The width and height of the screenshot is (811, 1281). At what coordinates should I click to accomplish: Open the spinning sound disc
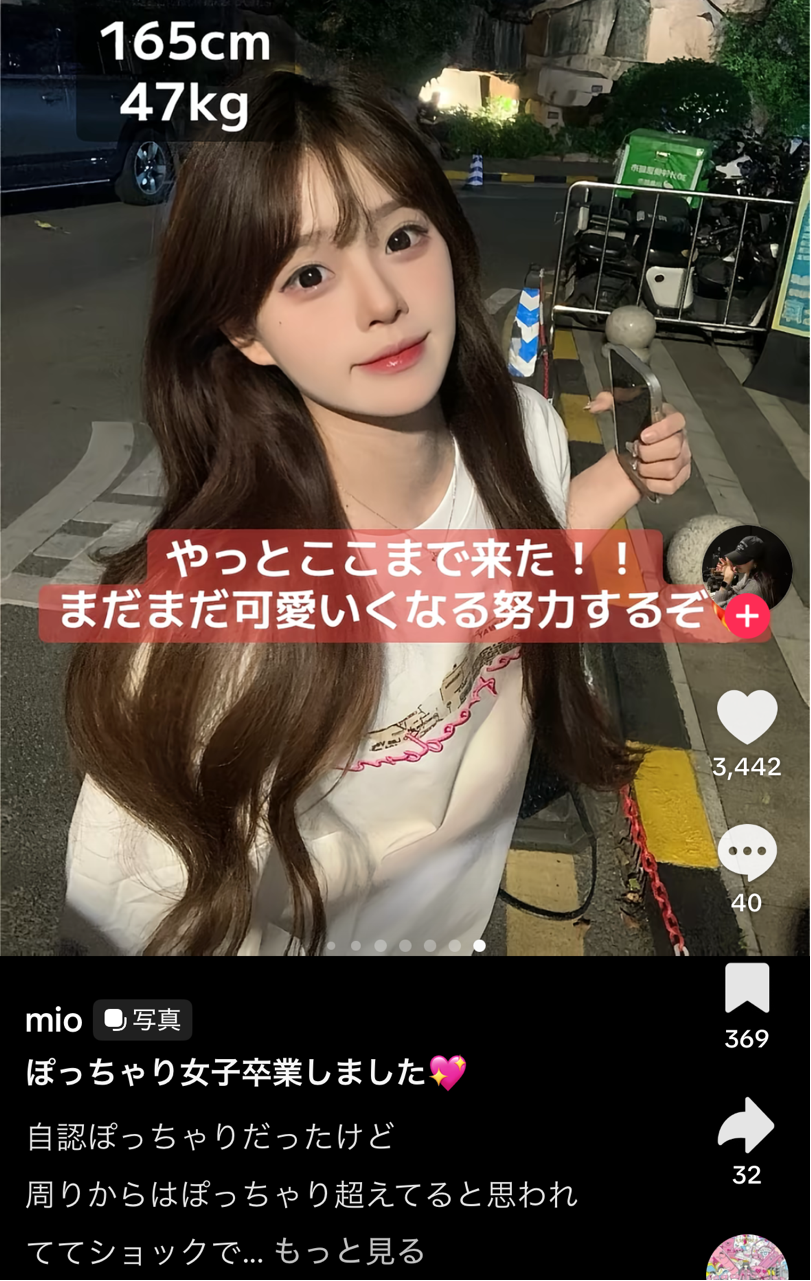pyautogui.click(x=747, y=1260)
